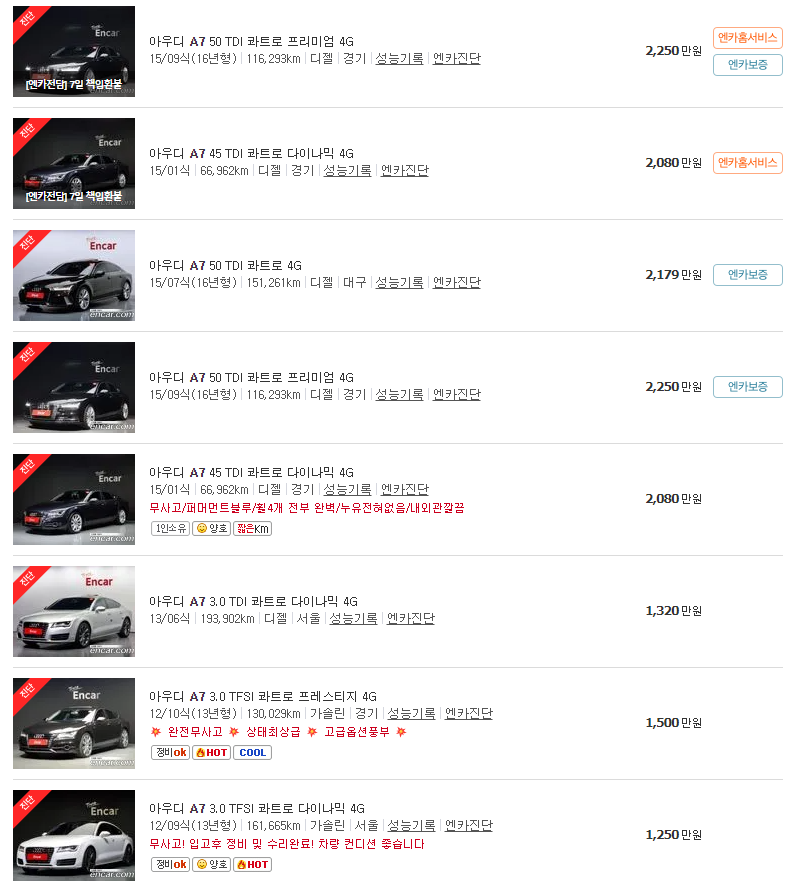Open the silver A7 3.0 TDI car photo
Viewport: 790px width, 886px height.
(74, 611)
